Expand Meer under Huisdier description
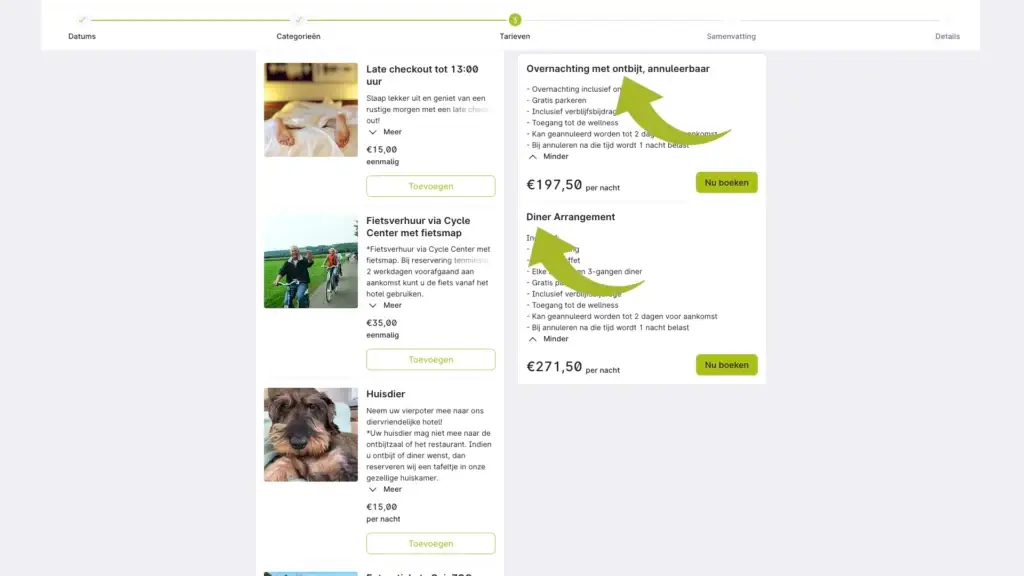Viewport: 1024px width, 576px height. pyautogui.click(x=385, y=489)
